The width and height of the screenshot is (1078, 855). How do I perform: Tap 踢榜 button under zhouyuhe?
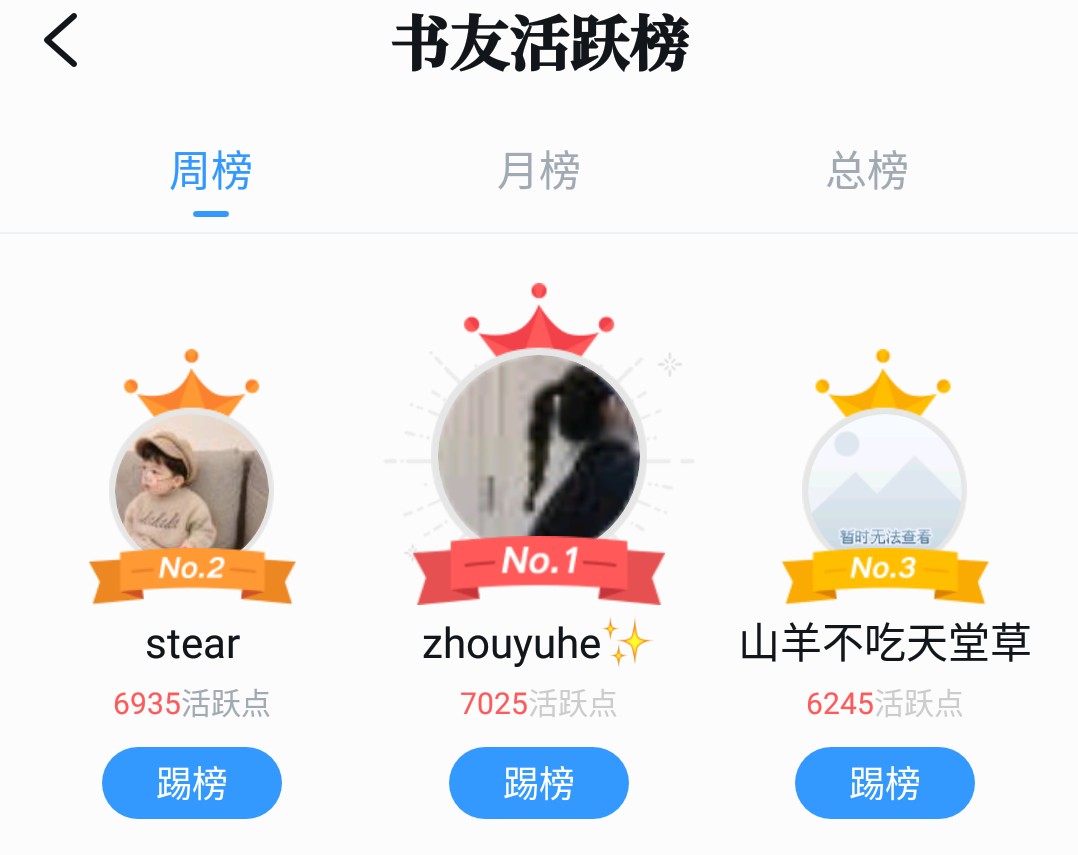(539, 783)
